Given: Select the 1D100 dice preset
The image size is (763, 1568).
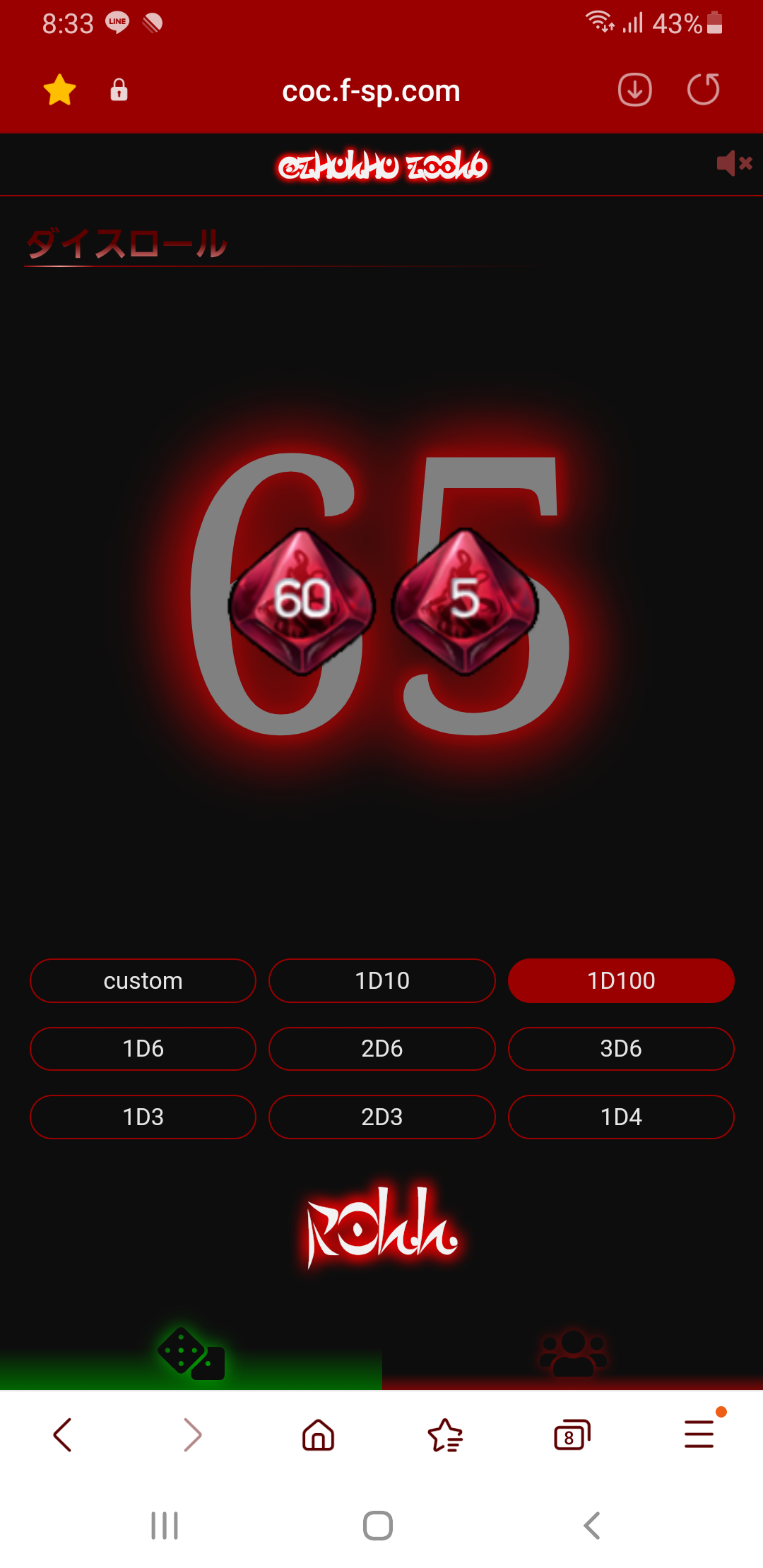Looking at the screenshot, I should [621, 980].
